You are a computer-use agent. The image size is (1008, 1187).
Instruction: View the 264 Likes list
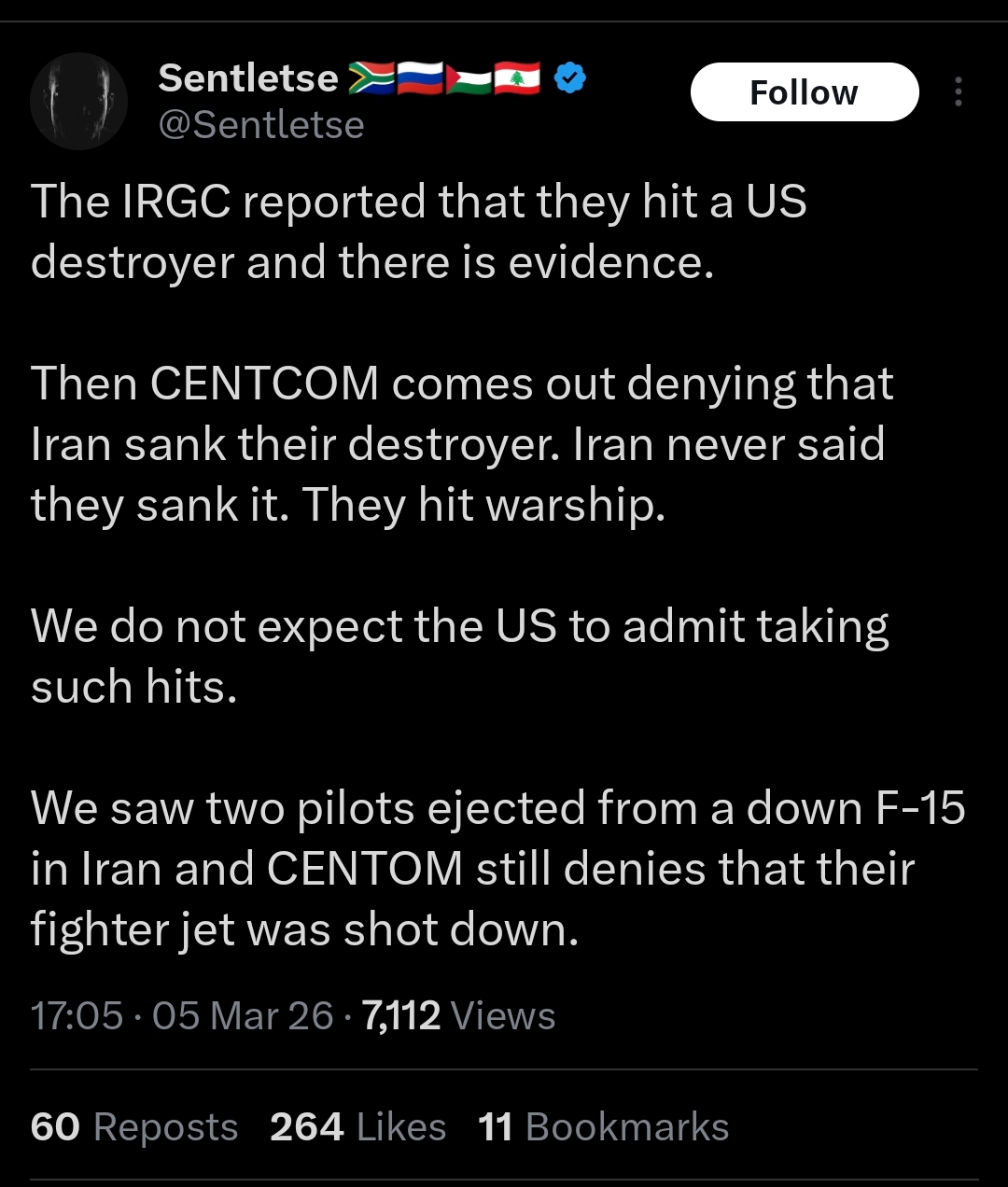(x=357, y=1127)
